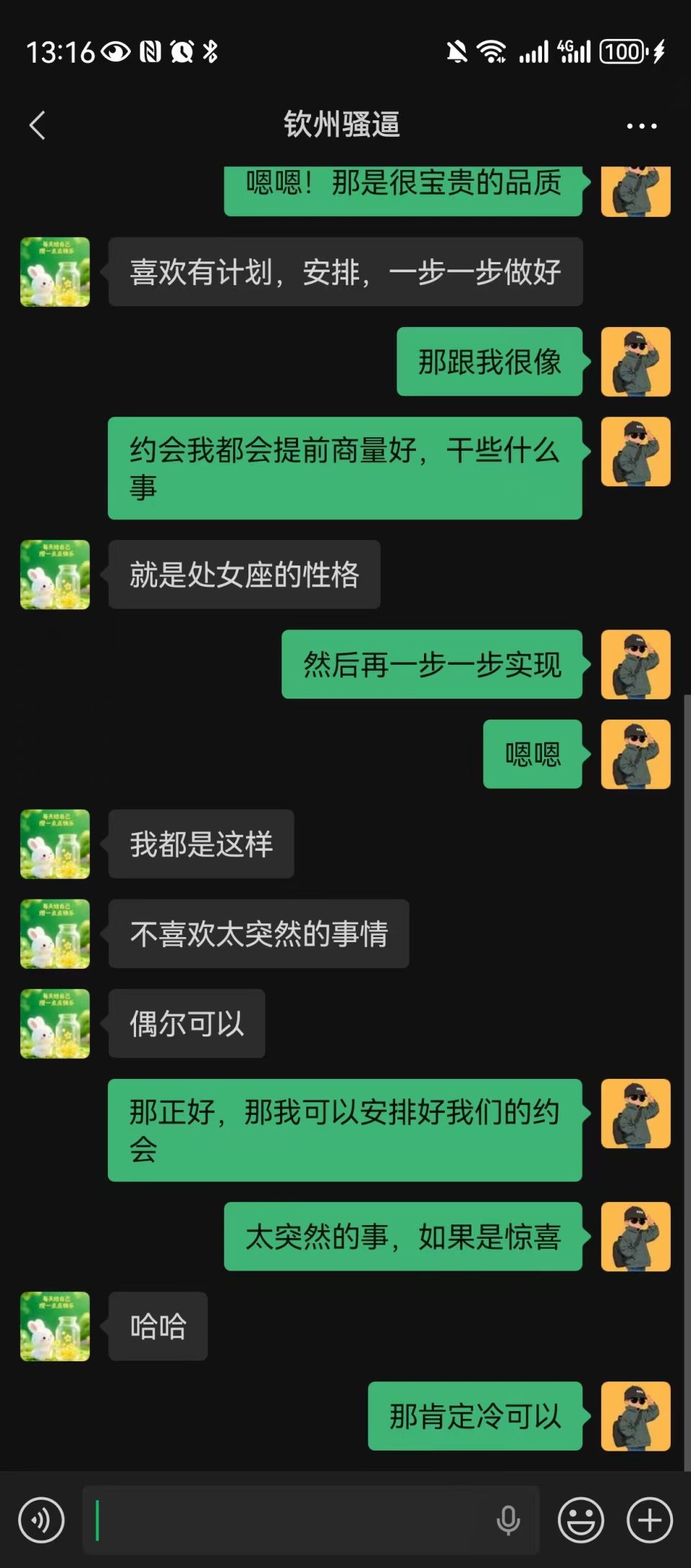Open the plus attachments menu
691x1568 pixels.
click(x=649, y=1520)
